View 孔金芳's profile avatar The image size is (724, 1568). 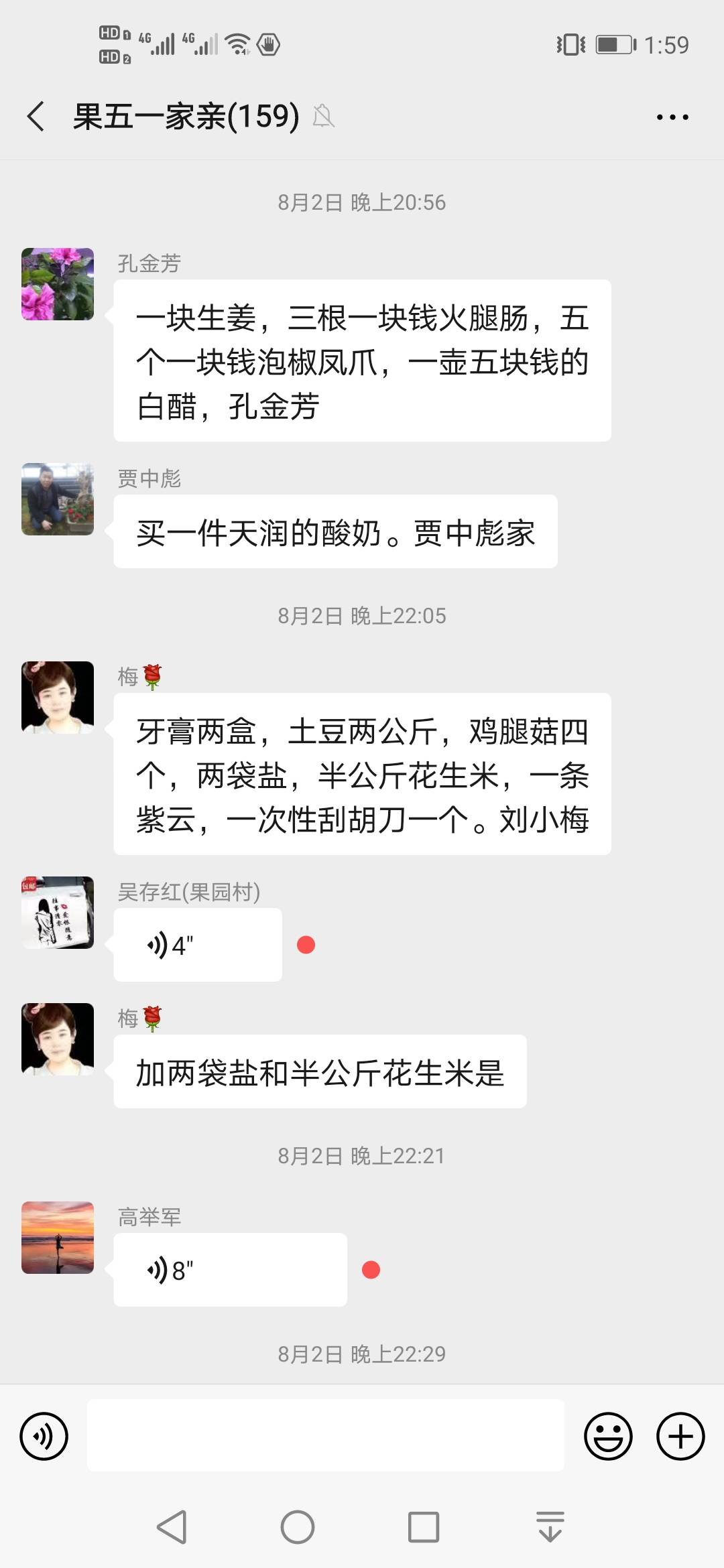point(58,284)
